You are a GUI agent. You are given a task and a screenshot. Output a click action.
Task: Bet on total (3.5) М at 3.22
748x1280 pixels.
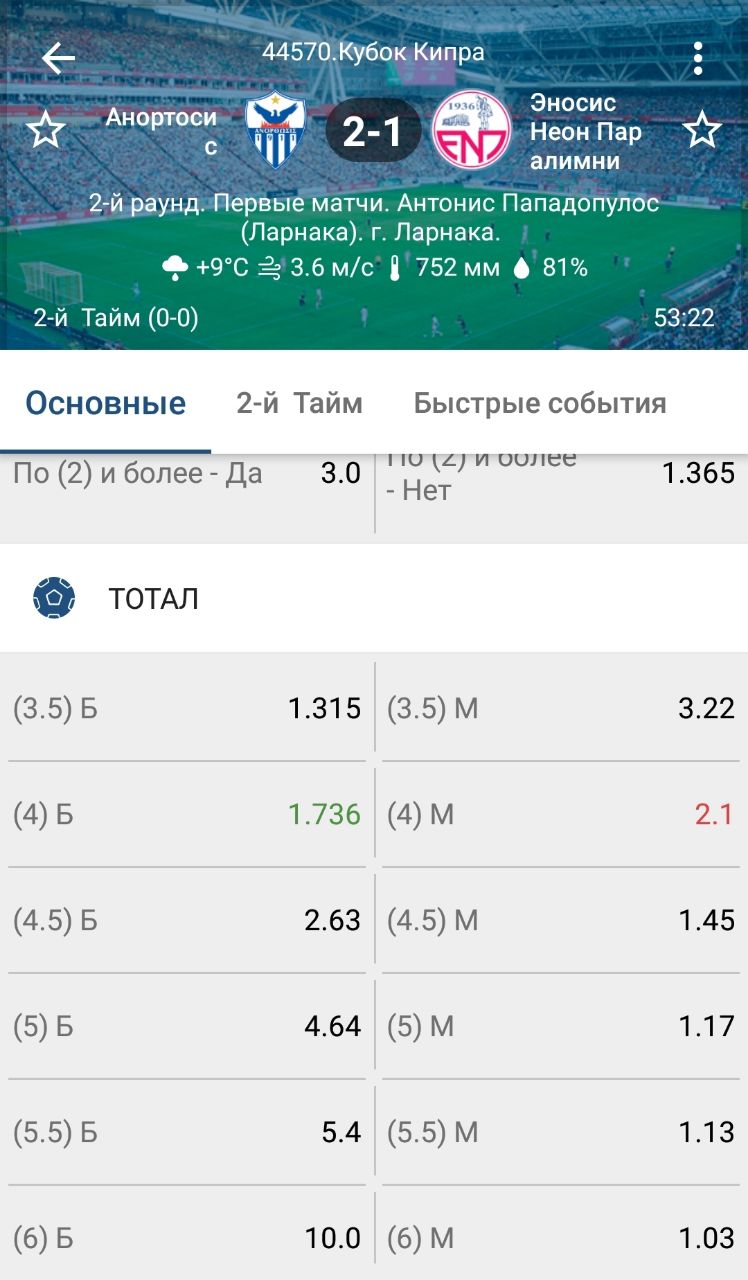point(561,708)
